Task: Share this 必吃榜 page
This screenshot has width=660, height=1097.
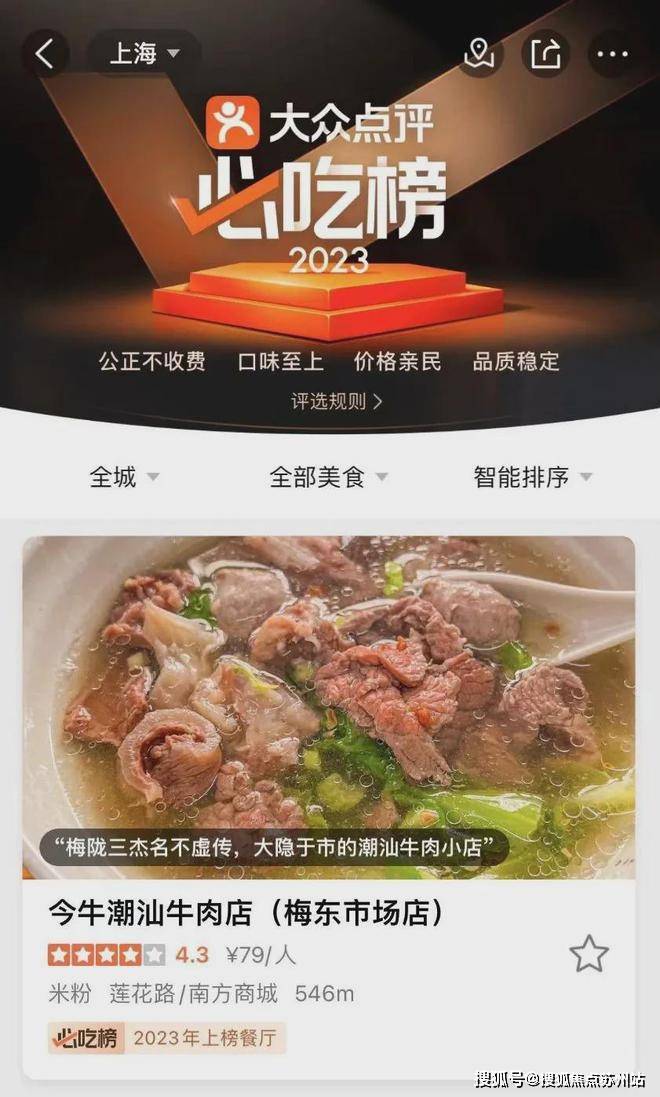Action: point(546,54)
